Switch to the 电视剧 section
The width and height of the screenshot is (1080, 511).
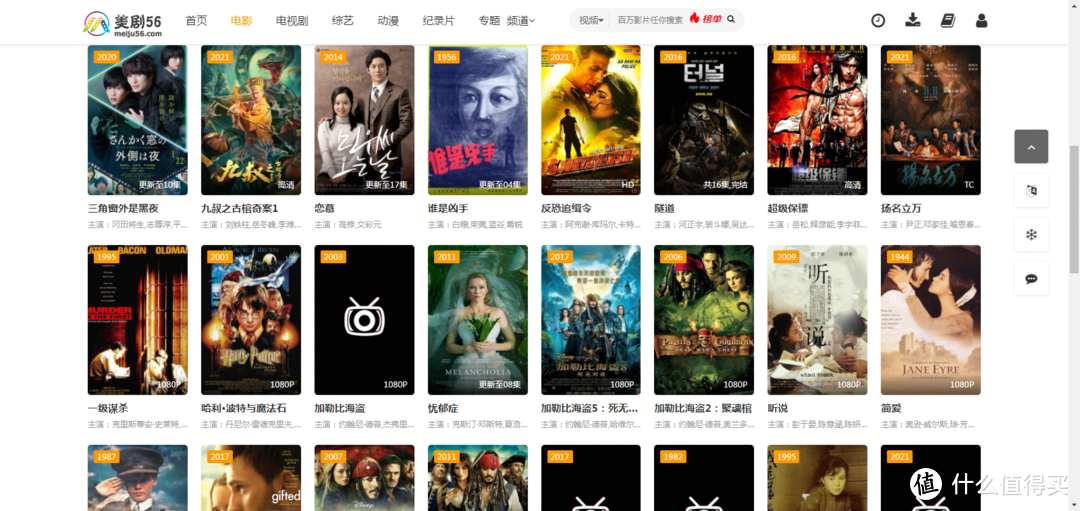292,20
